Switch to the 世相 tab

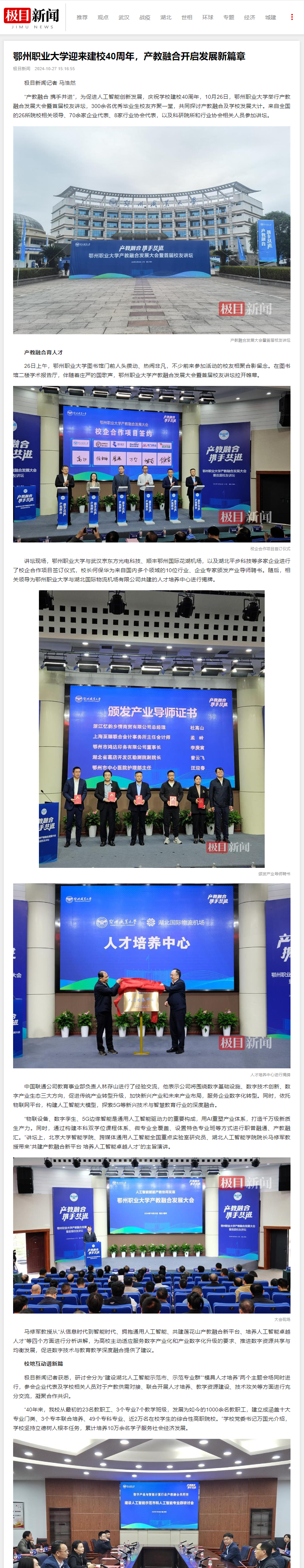pos(186,18)
